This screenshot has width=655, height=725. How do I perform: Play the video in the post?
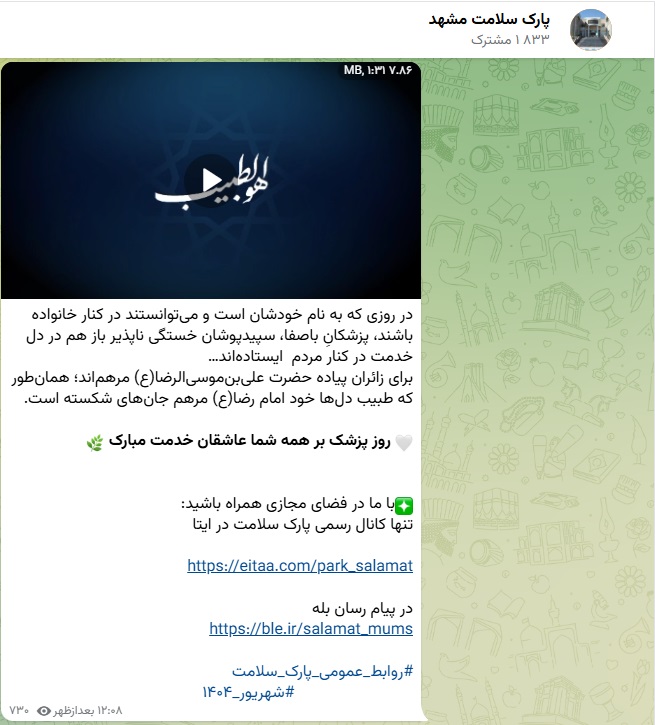pyautogui.click(x=211, y=180)
